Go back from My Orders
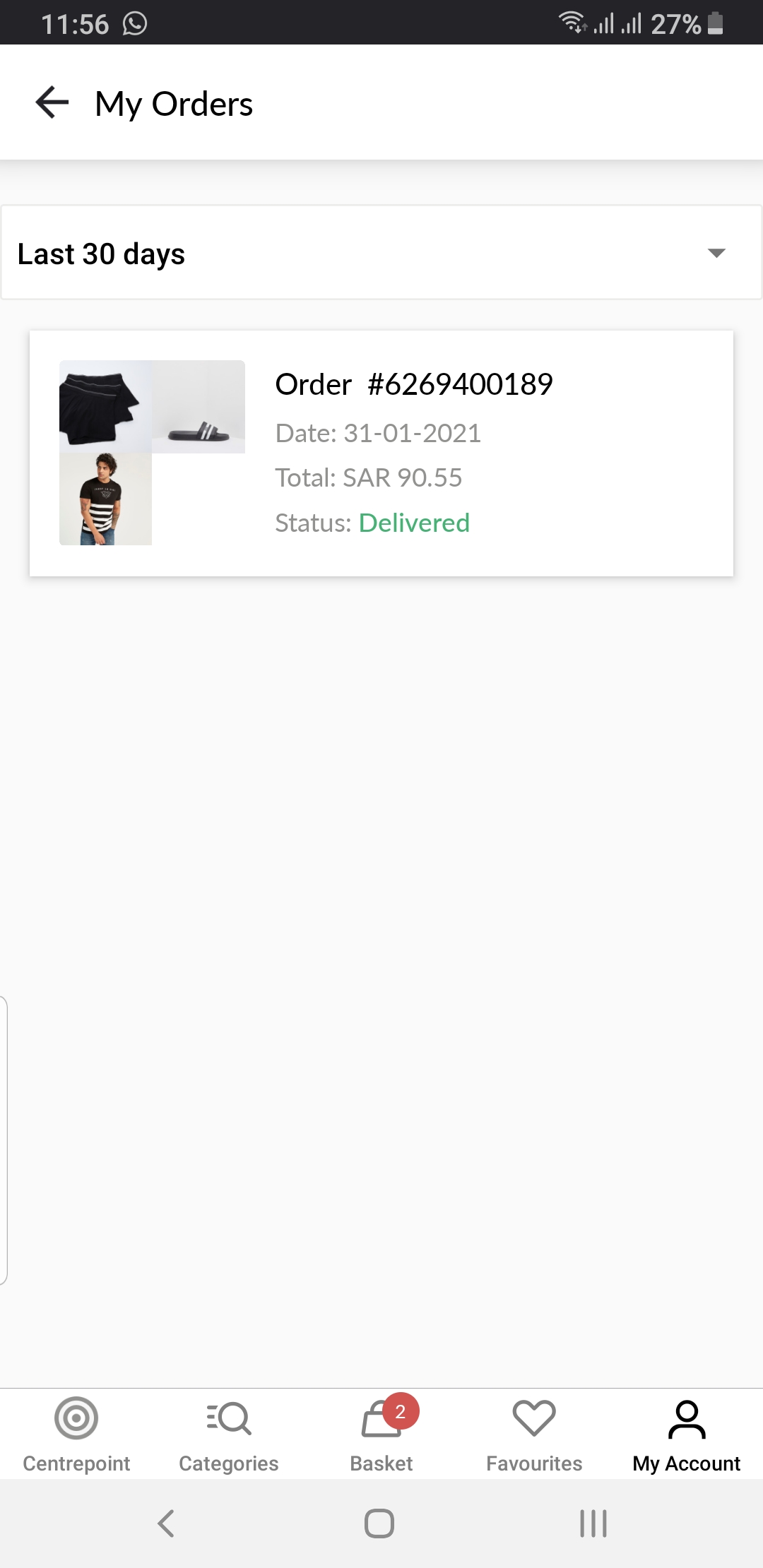 [52, 103]
